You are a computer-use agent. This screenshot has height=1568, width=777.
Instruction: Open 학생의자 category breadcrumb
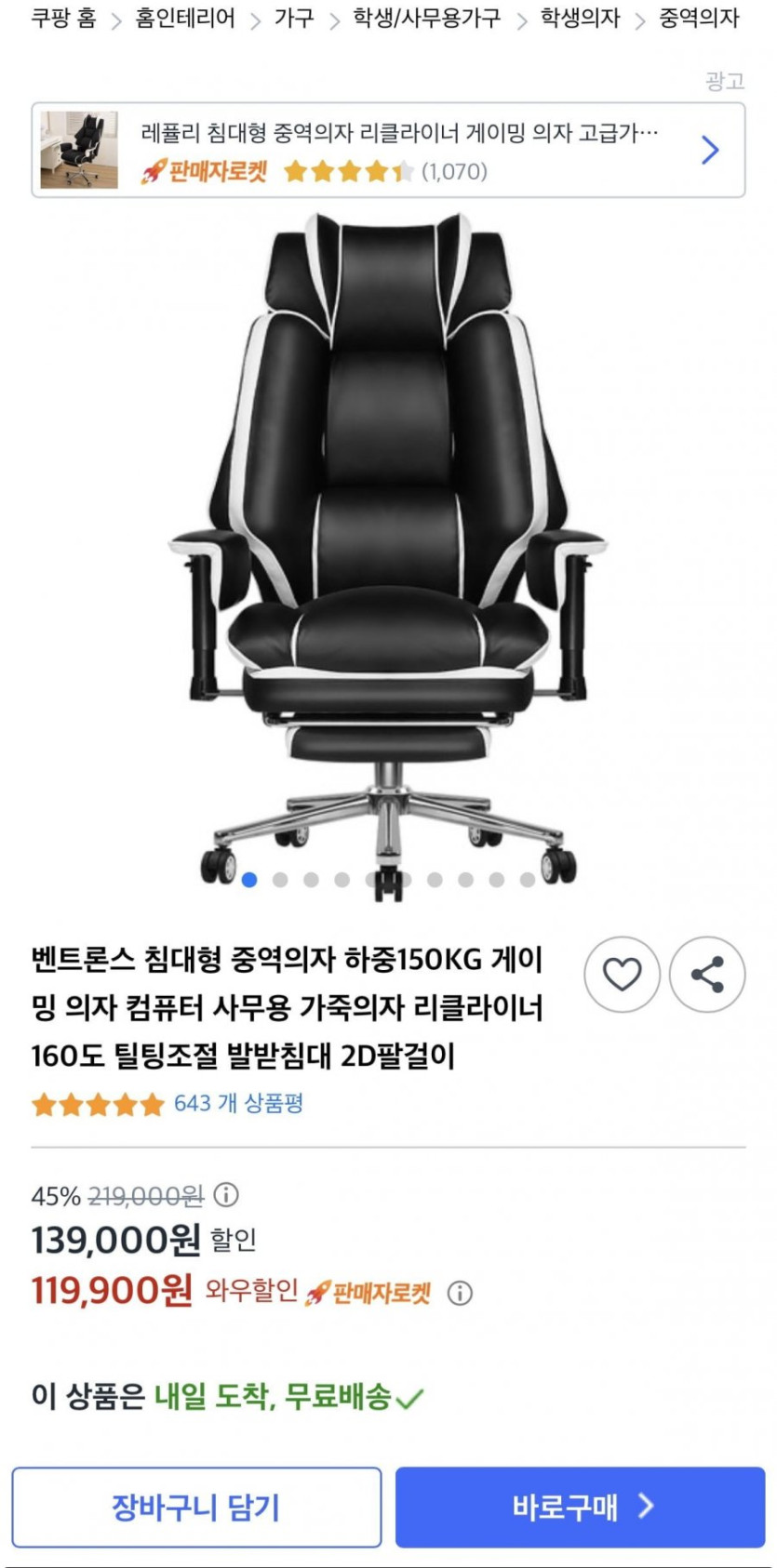click(x=580, y=19)
